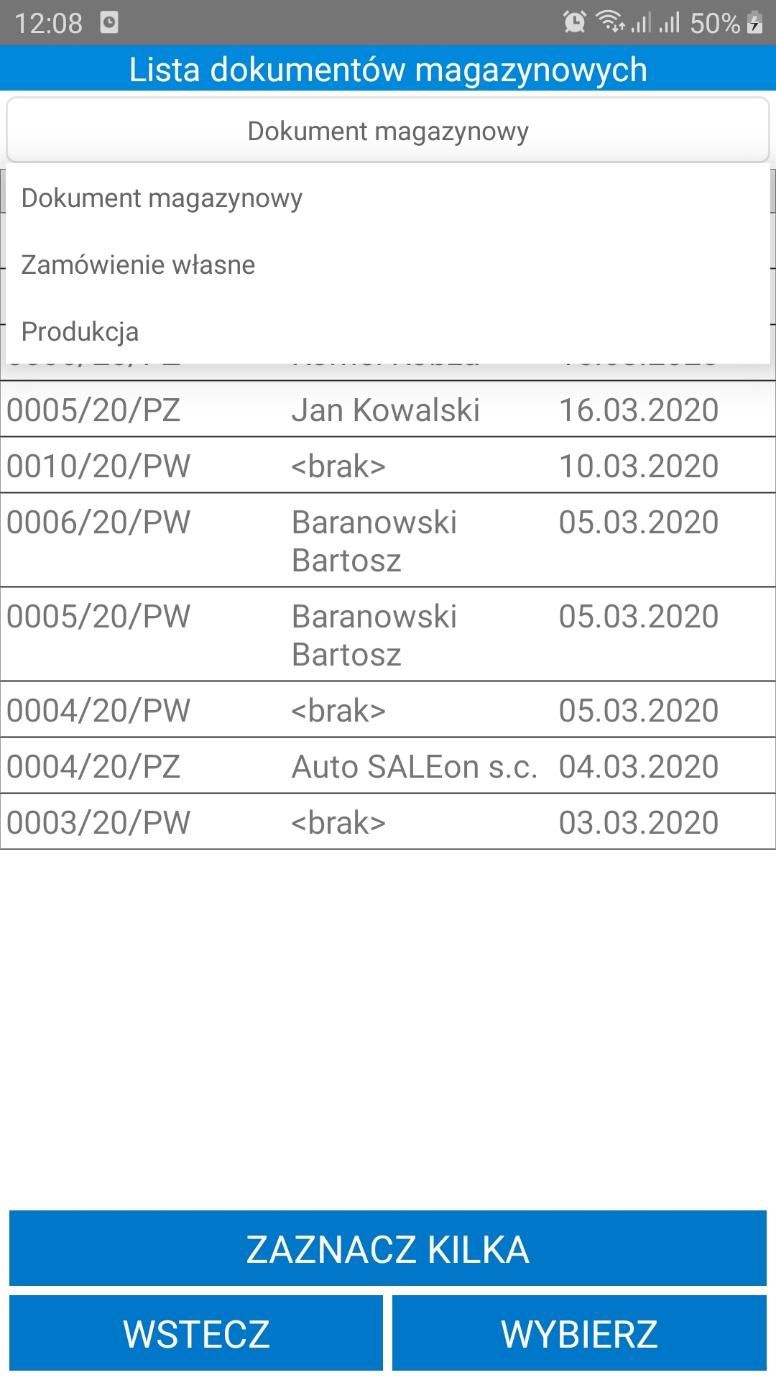Open document 0004/20/PZ Auto SALEon
The height and width of the screenshot is (1380, 776).
point(386,766)
